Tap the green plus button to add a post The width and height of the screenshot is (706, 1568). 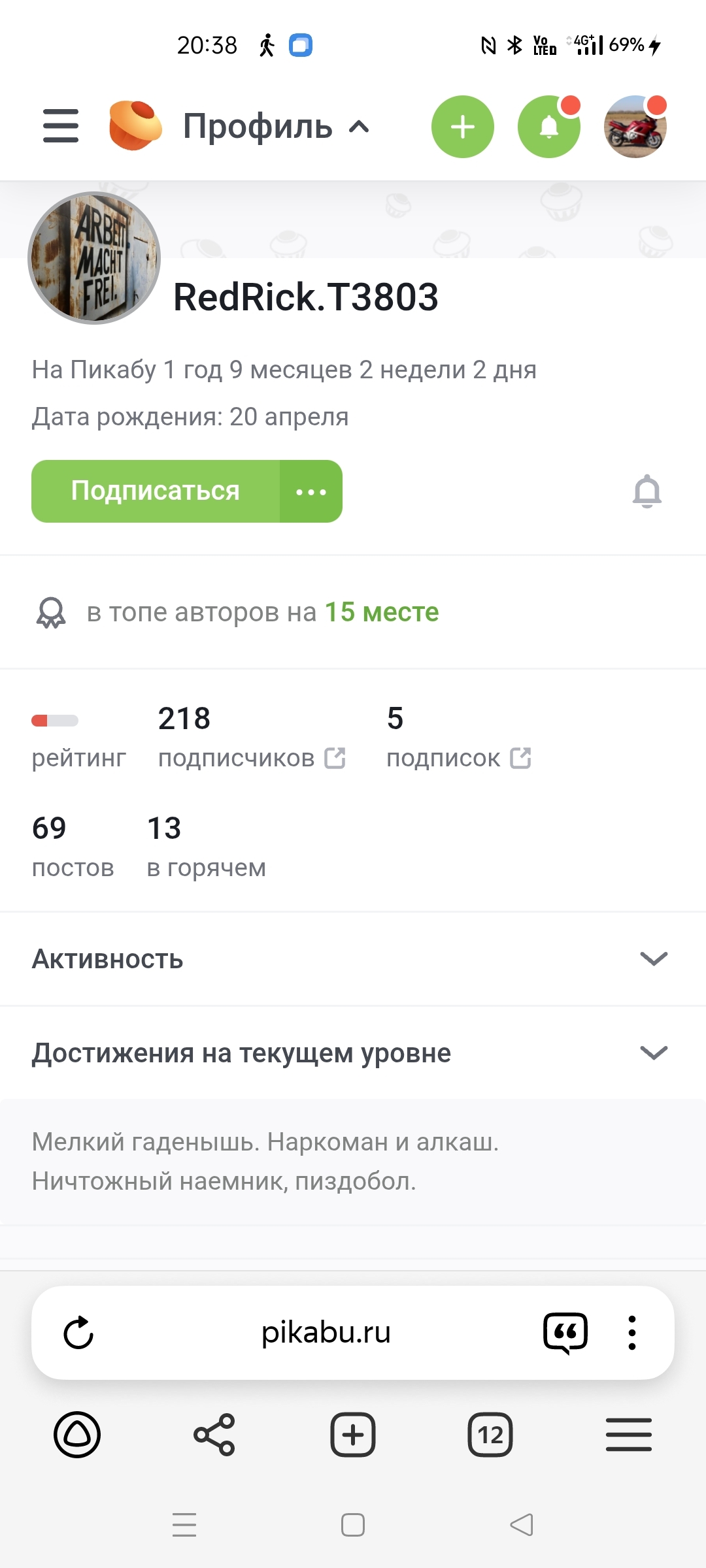coord(463,127)
